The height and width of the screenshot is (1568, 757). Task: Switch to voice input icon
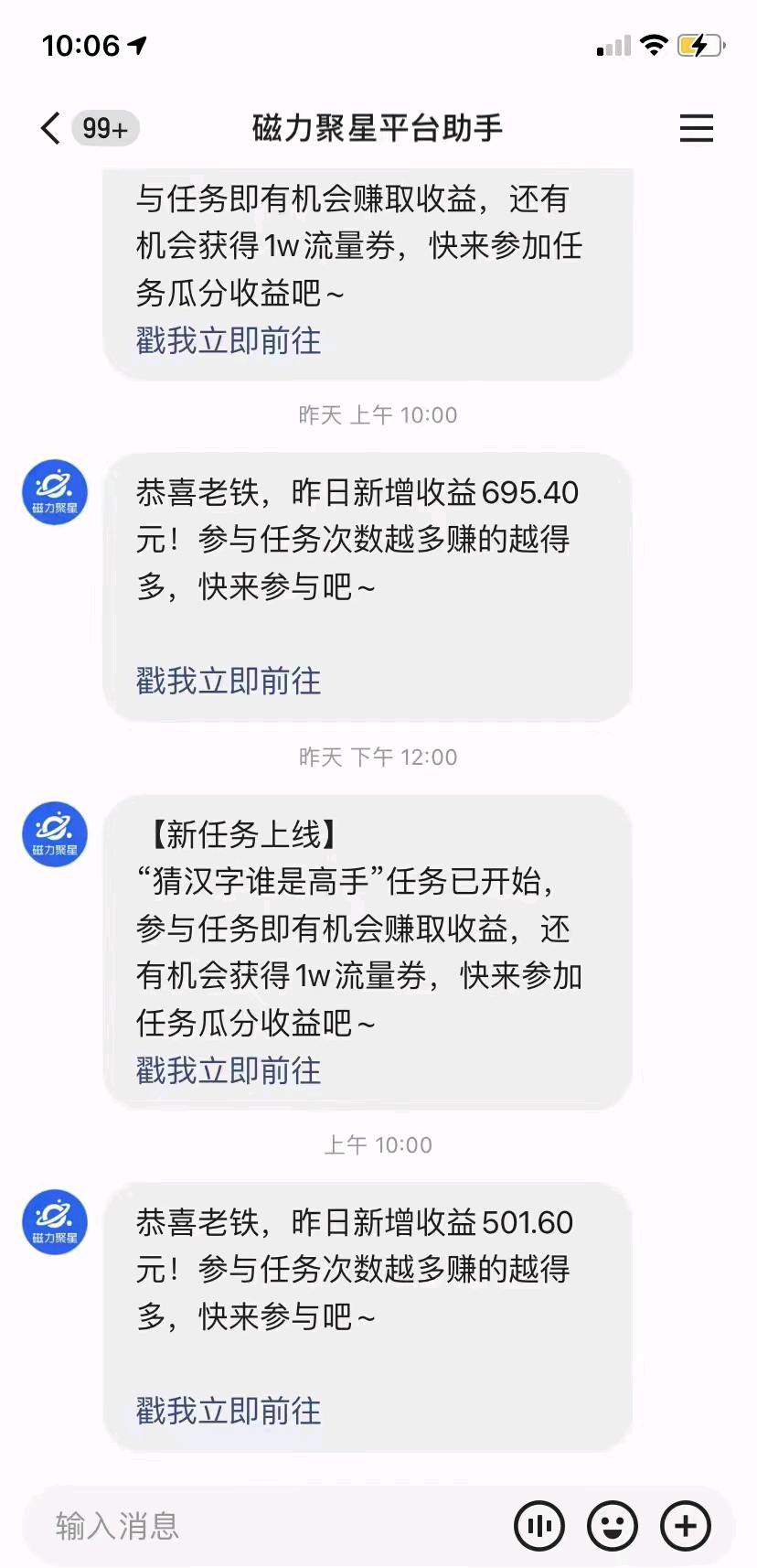(539, 1526)
